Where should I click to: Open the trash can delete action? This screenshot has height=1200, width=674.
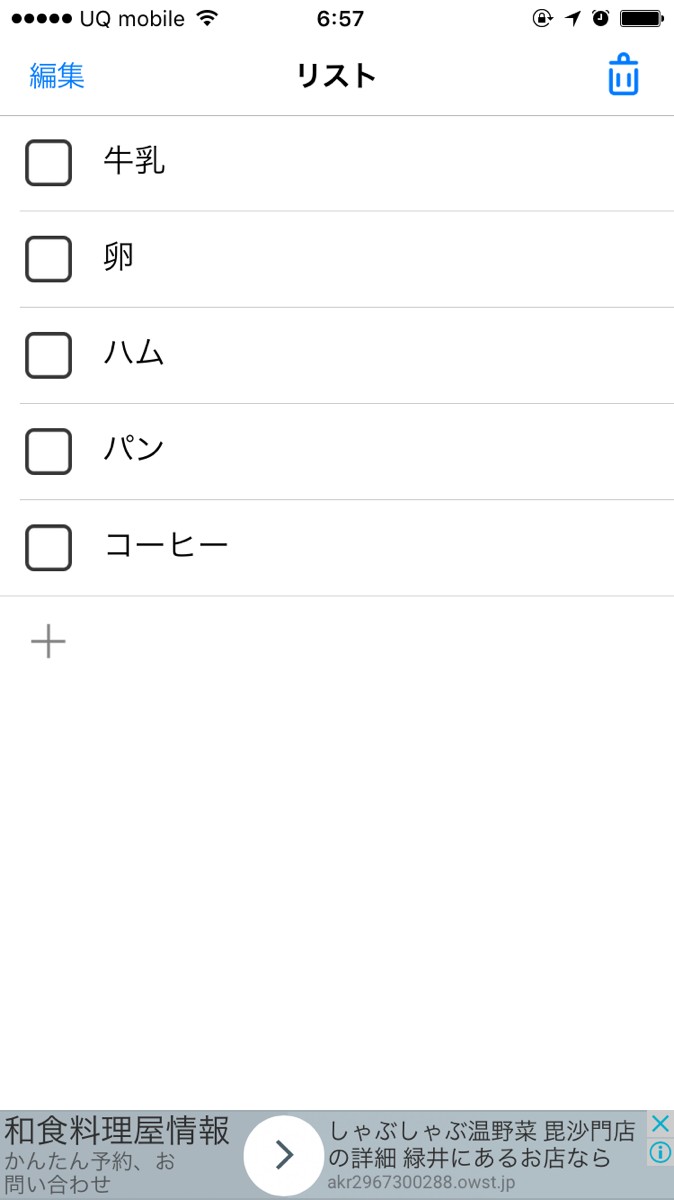(x=623, y=76)
